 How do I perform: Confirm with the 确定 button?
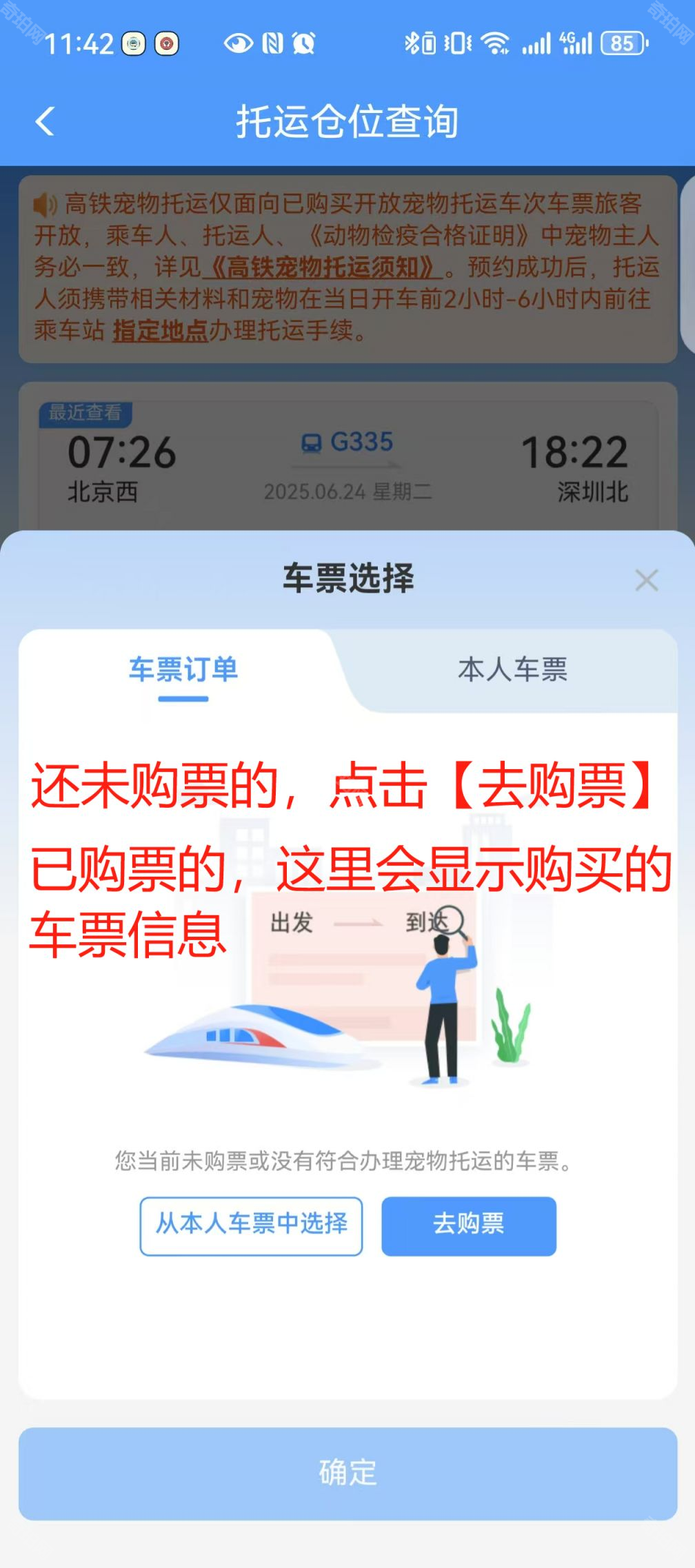pos(347,1473)
